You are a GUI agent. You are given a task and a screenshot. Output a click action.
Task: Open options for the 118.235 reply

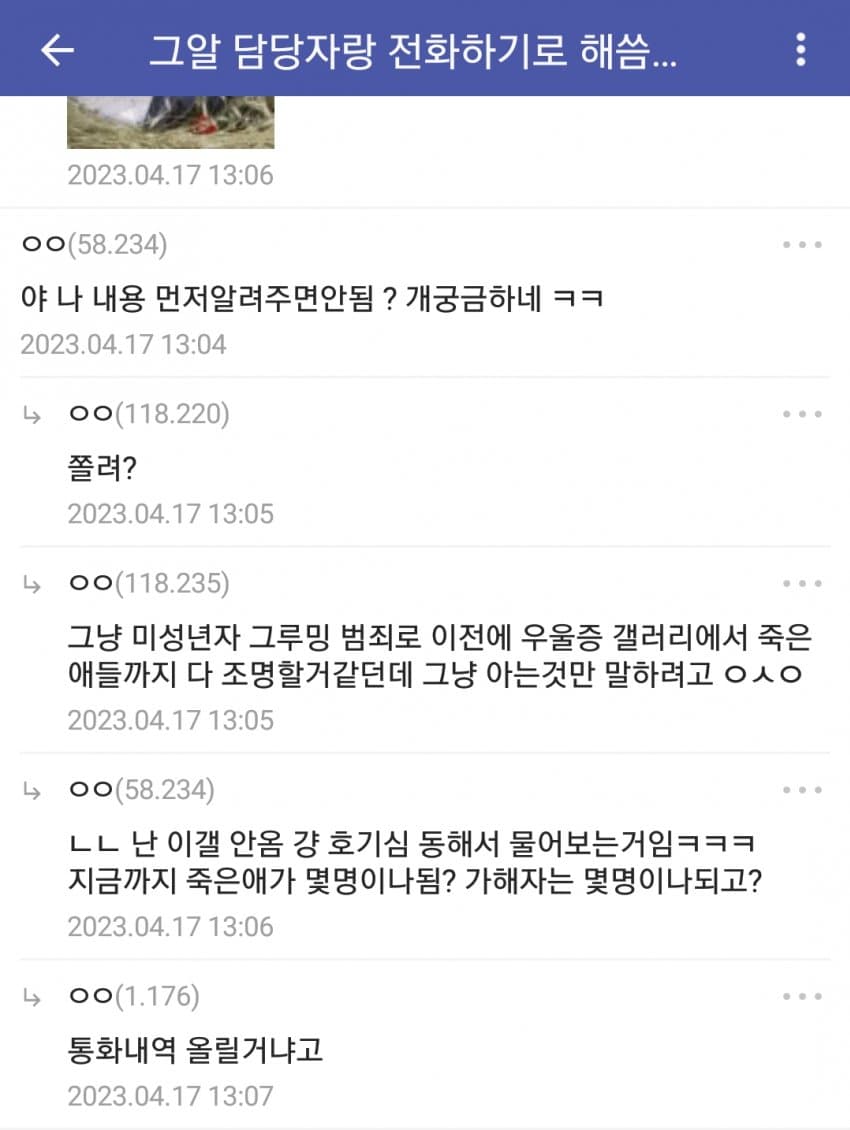click(802, 584)
